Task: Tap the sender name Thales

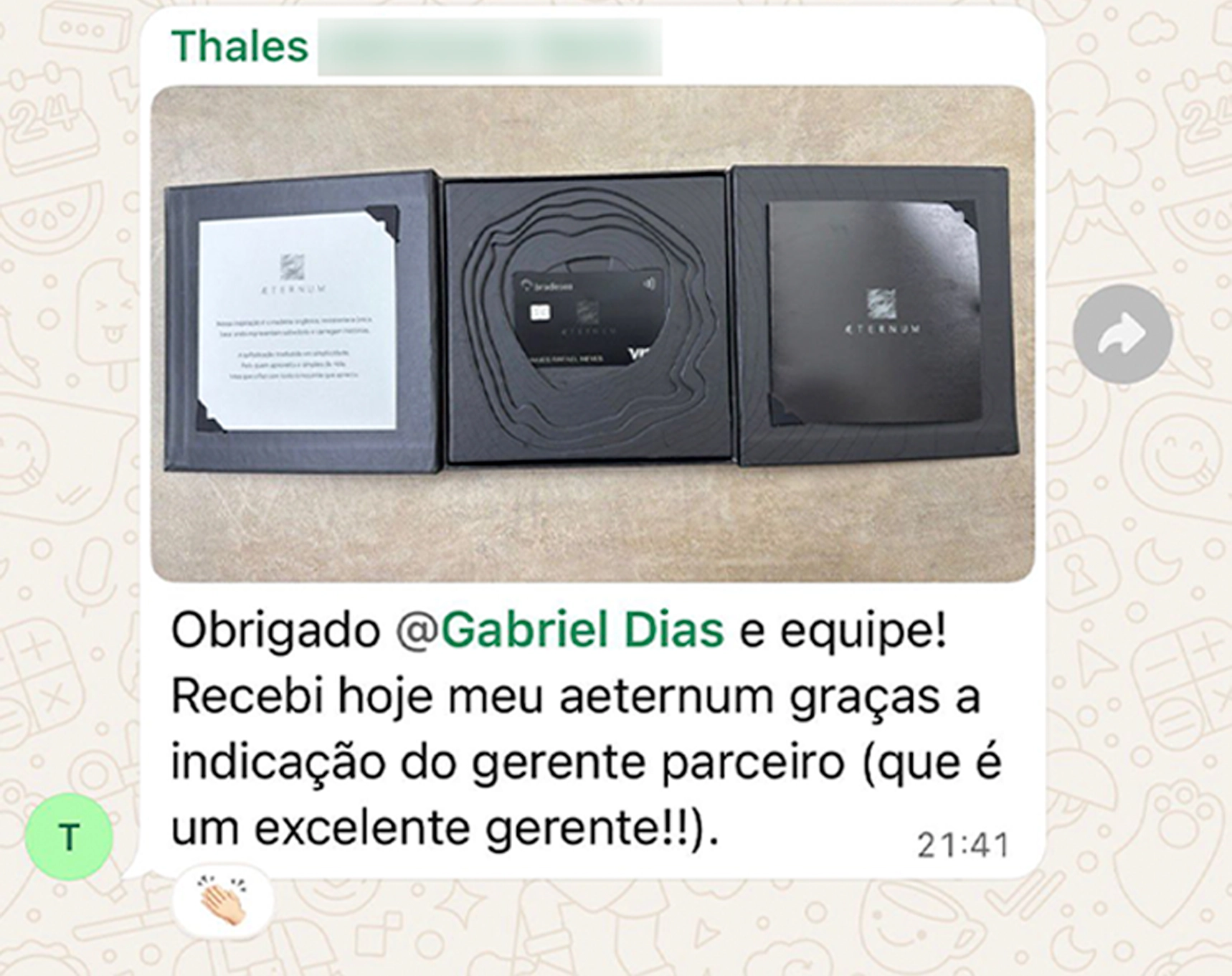Action: 240,47
